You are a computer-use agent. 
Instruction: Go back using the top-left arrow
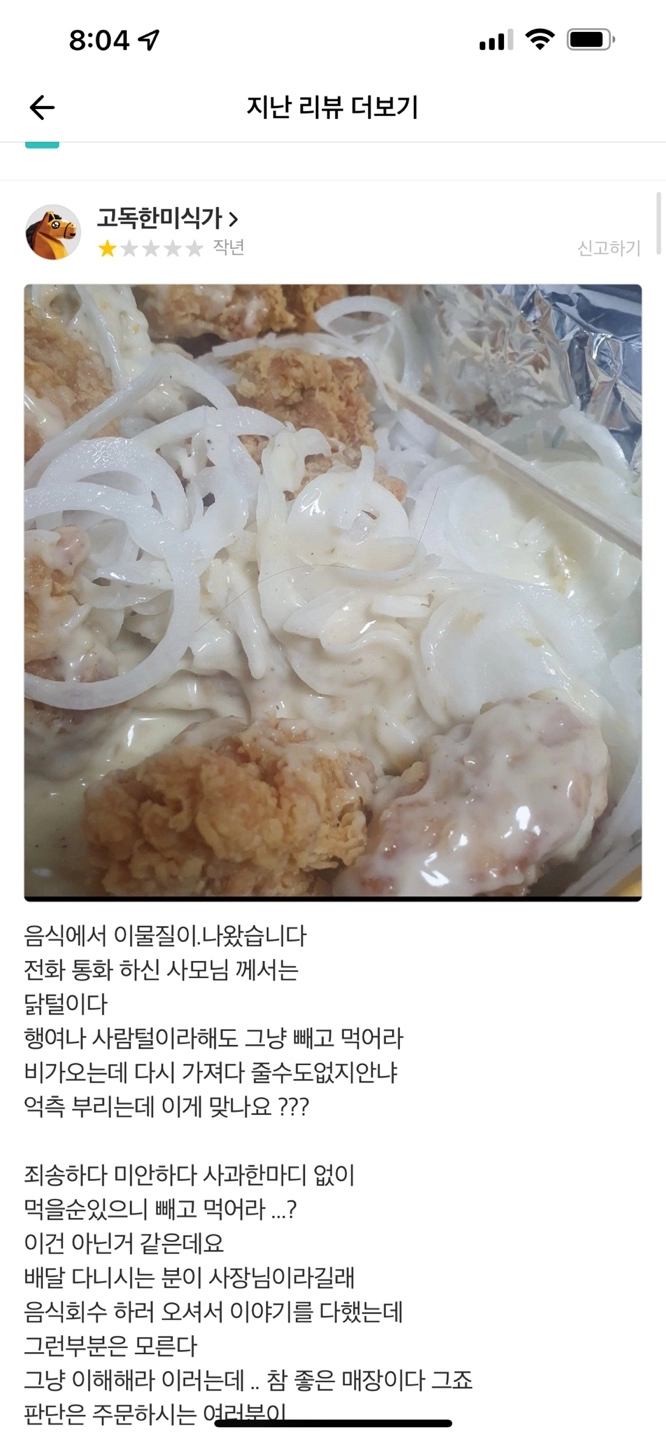[42, 107]
